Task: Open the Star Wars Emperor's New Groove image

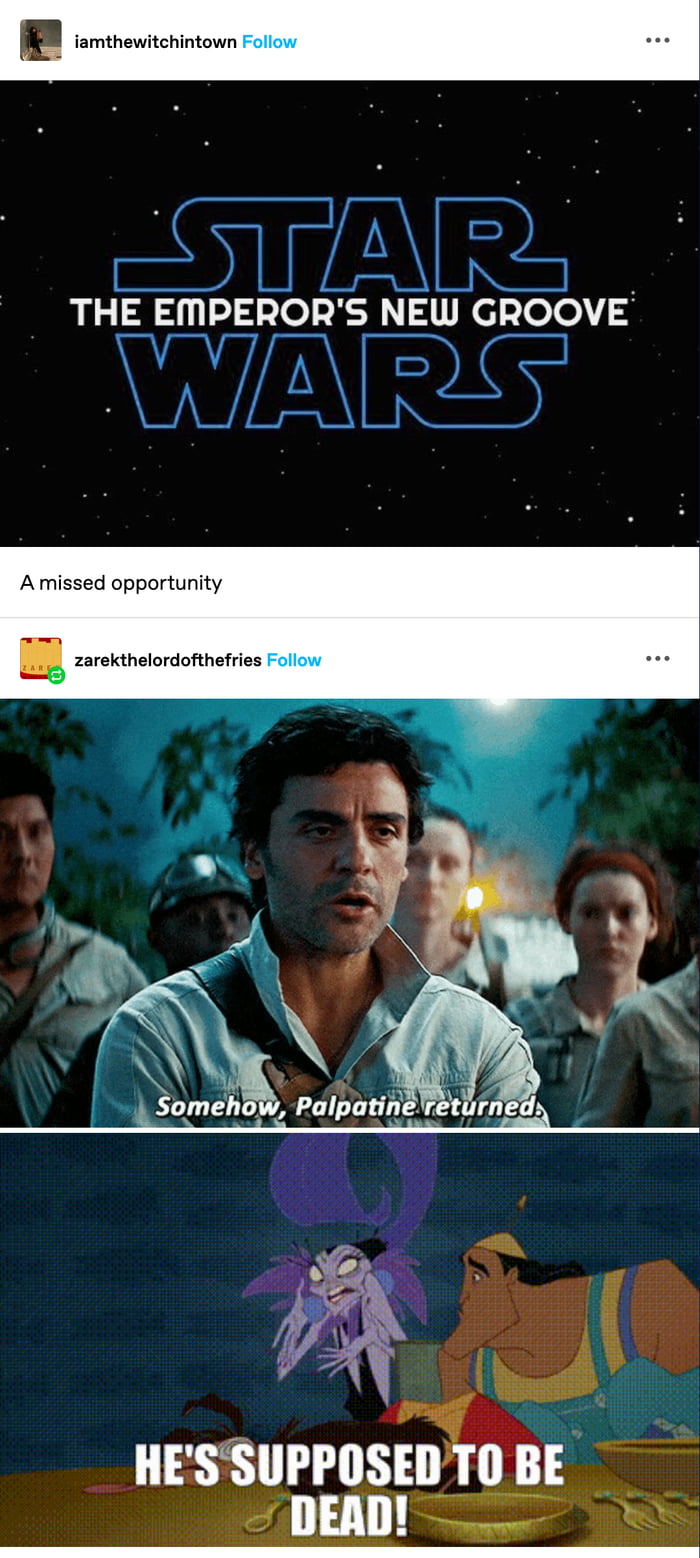Action: coord(350,313)
